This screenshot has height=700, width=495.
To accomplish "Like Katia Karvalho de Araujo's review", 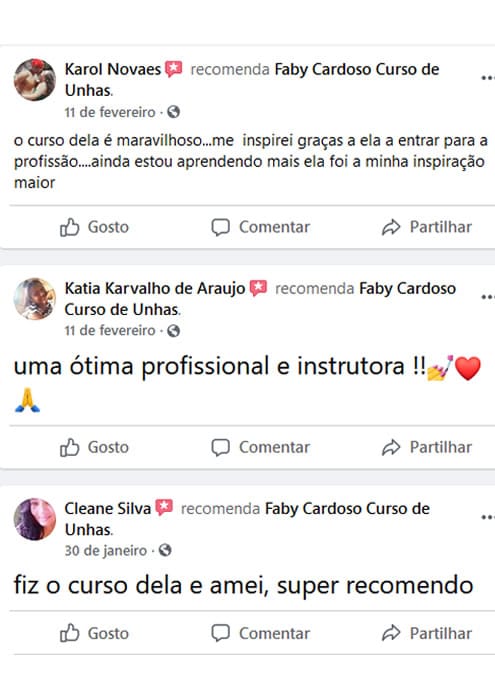I will [x=94, y=447].
